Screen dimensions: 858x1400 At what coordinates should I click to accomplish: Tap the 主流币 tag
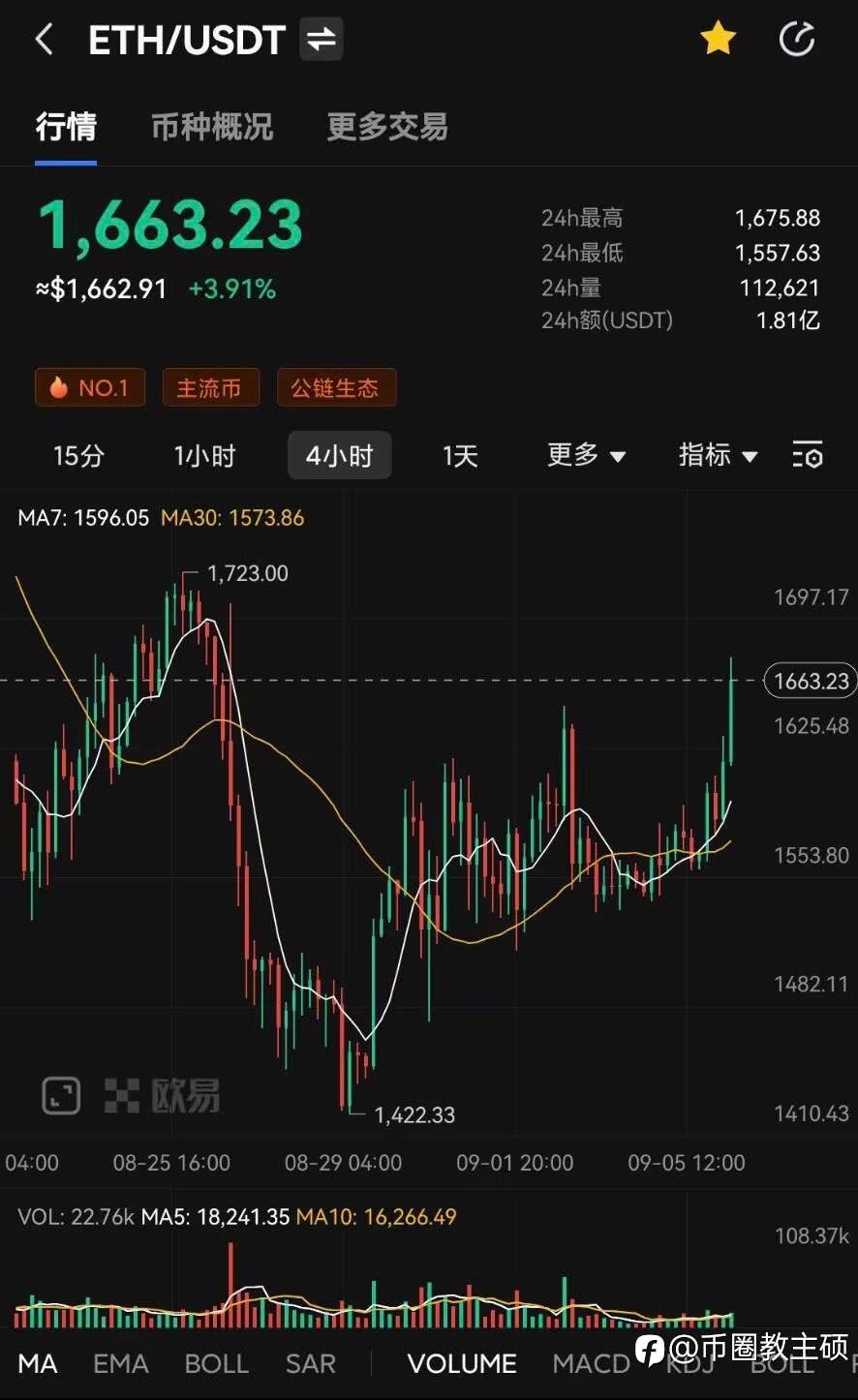tap(210, 387)
